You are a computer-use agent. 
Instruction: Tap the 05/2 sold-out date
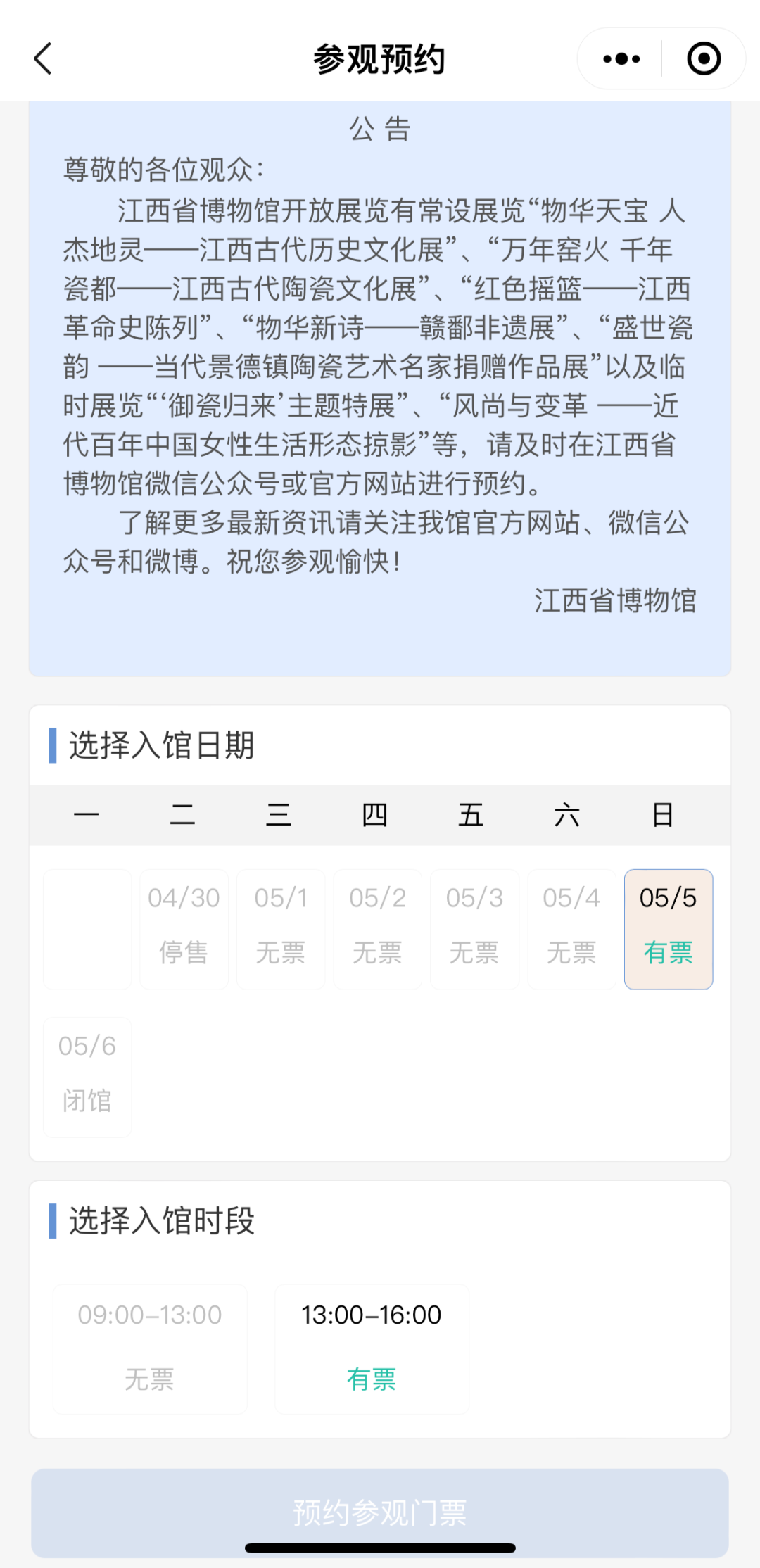[378, 929]
